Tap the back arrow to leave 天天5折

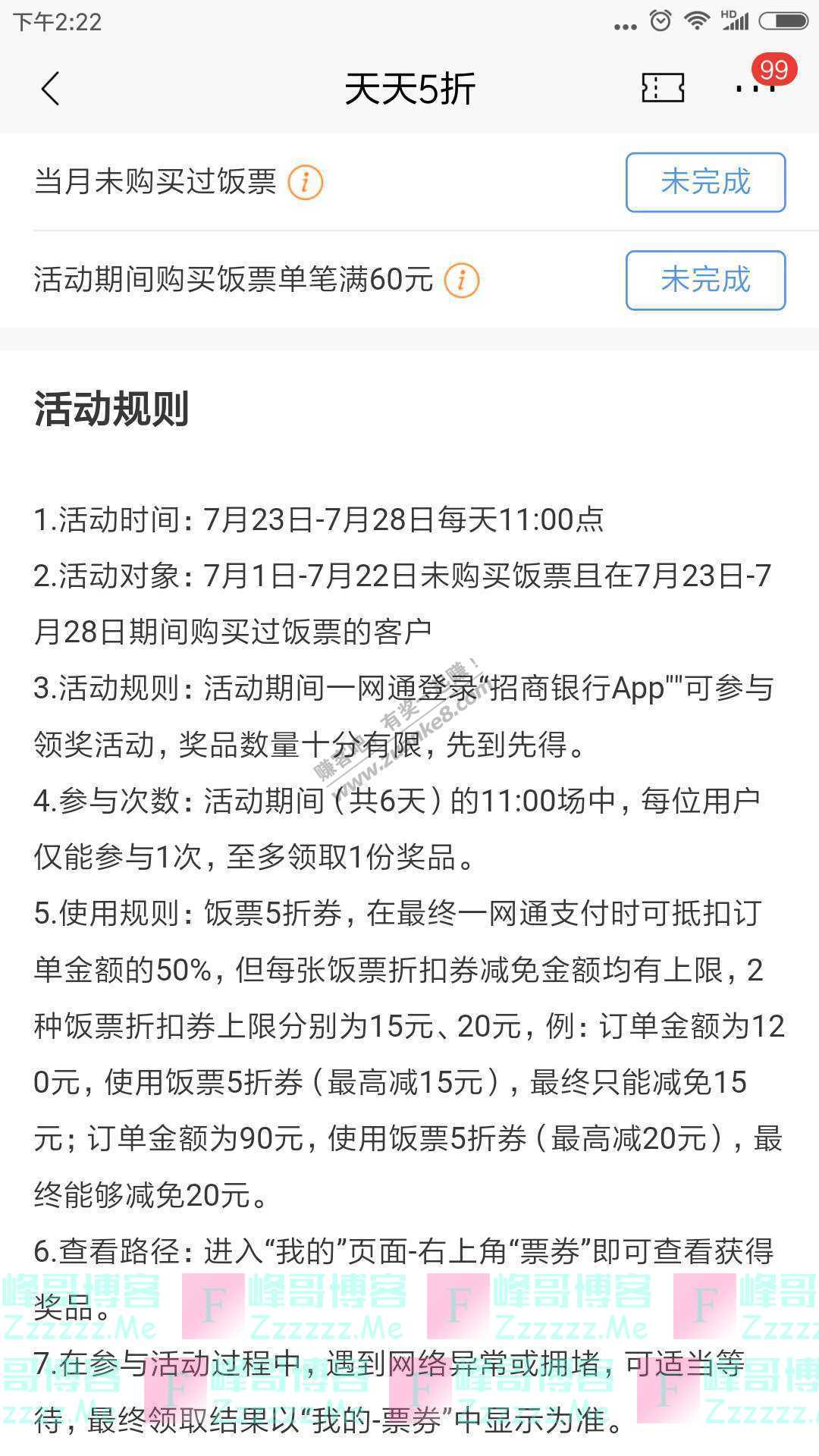coord(50,88)
